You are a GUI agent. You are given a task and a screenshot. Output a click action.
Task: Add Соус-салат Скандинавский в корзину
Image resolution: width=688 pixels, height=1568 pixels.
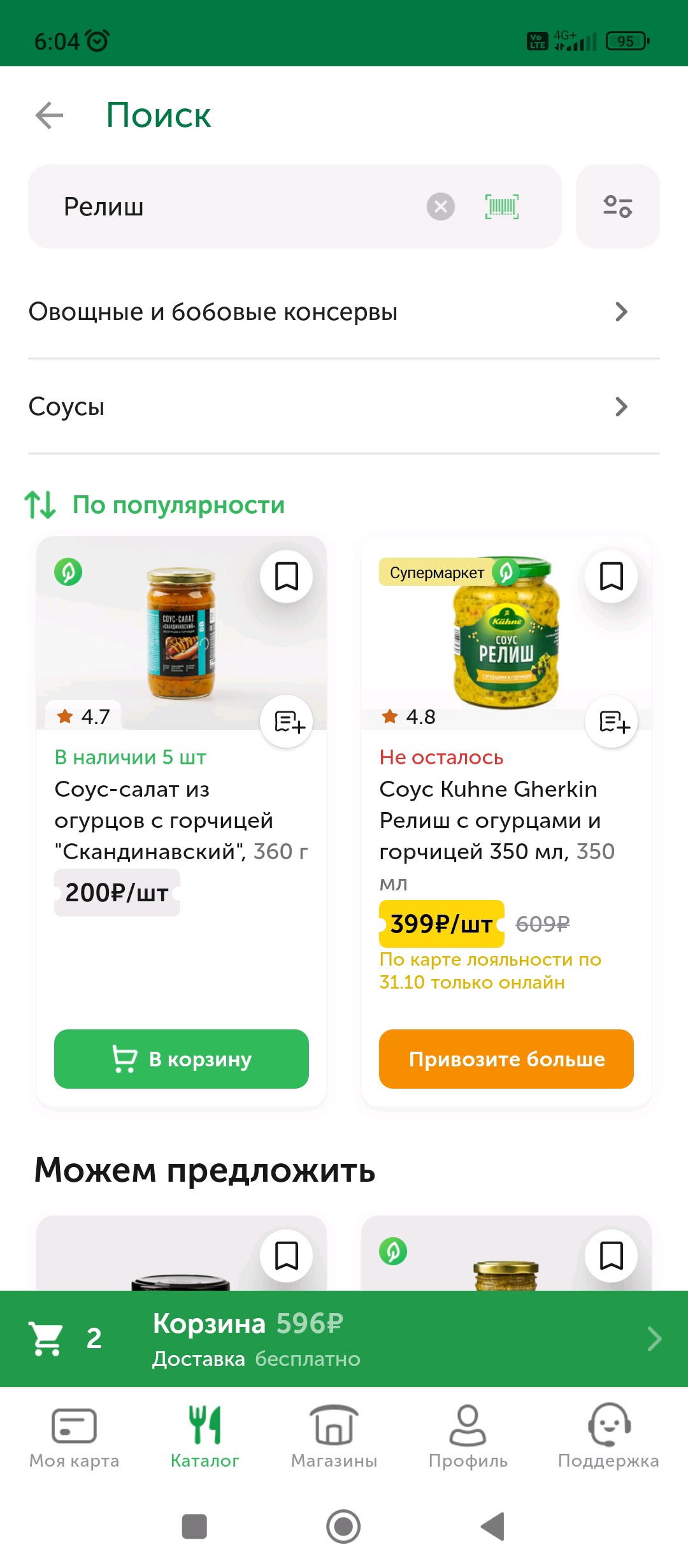(x=182, y=1059)
